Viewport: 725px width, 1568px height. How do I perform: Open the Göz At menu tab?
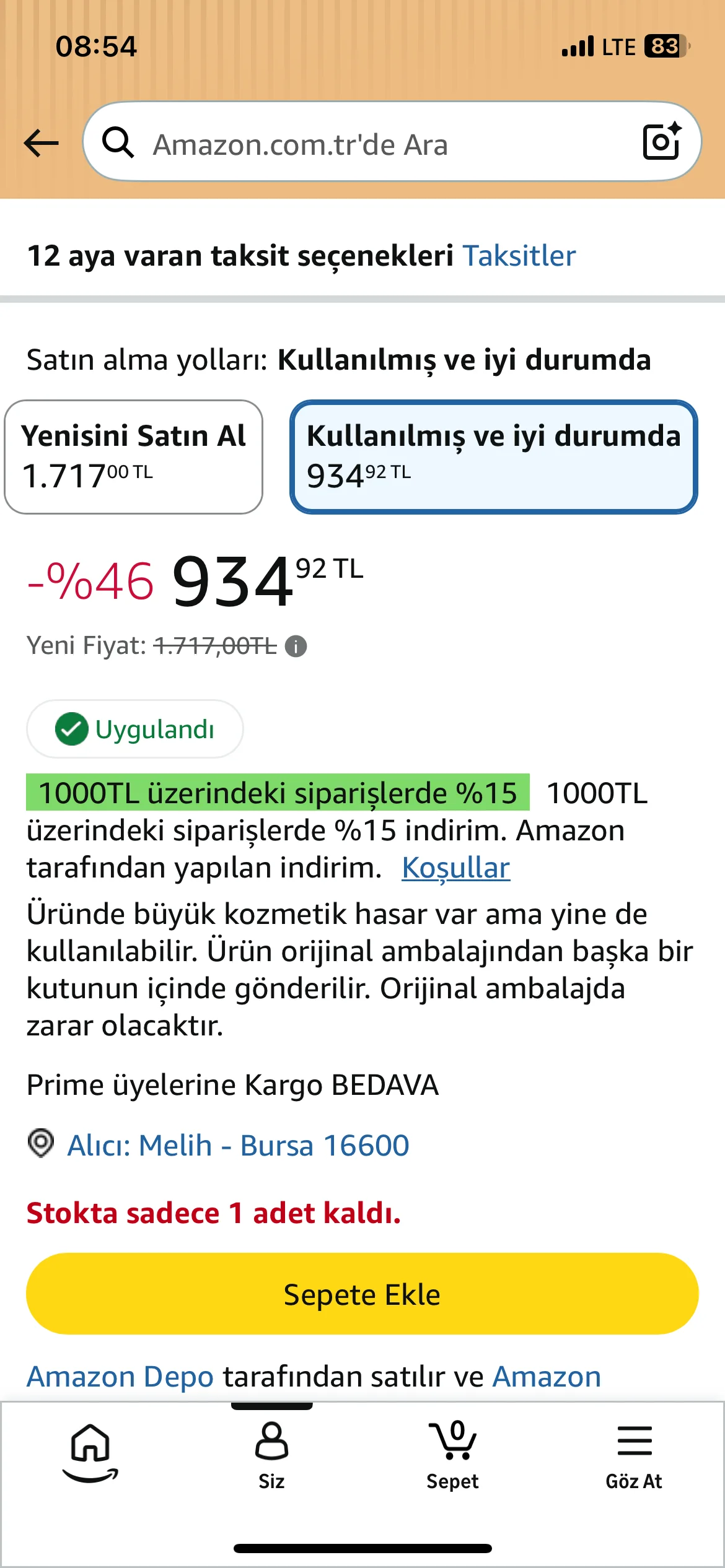pos(634,1456)
